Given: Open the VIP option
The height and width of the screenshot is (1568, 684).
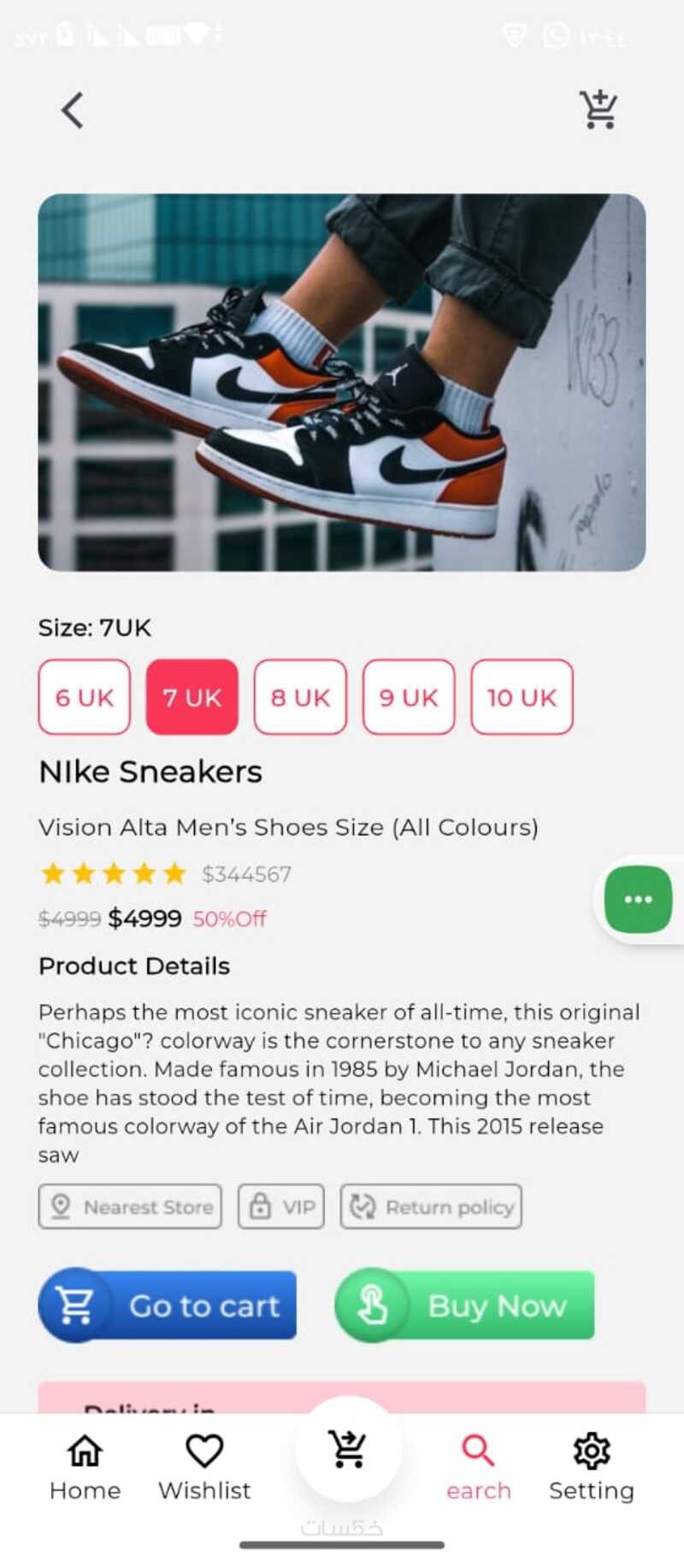Looking at the screenshot, I should [x=281, y=1207].
